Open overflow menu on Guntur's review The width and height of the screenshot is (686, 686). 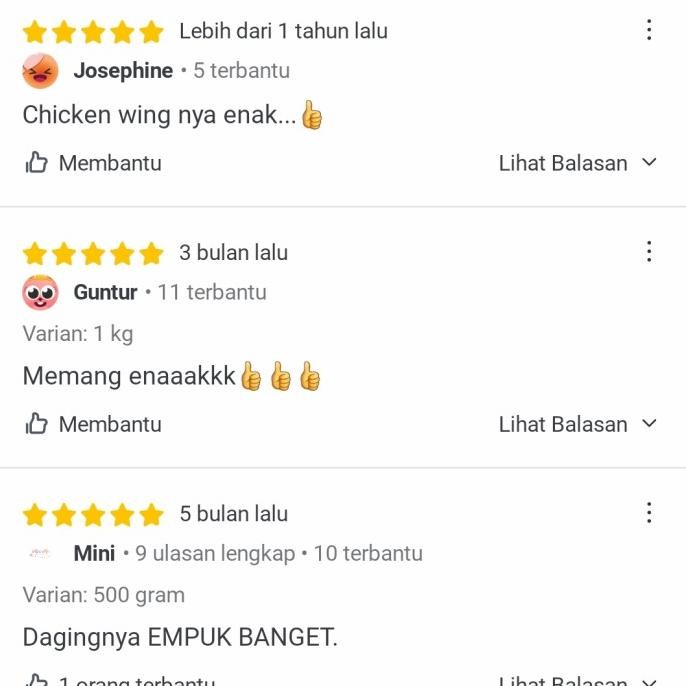(x=649, y=251)
